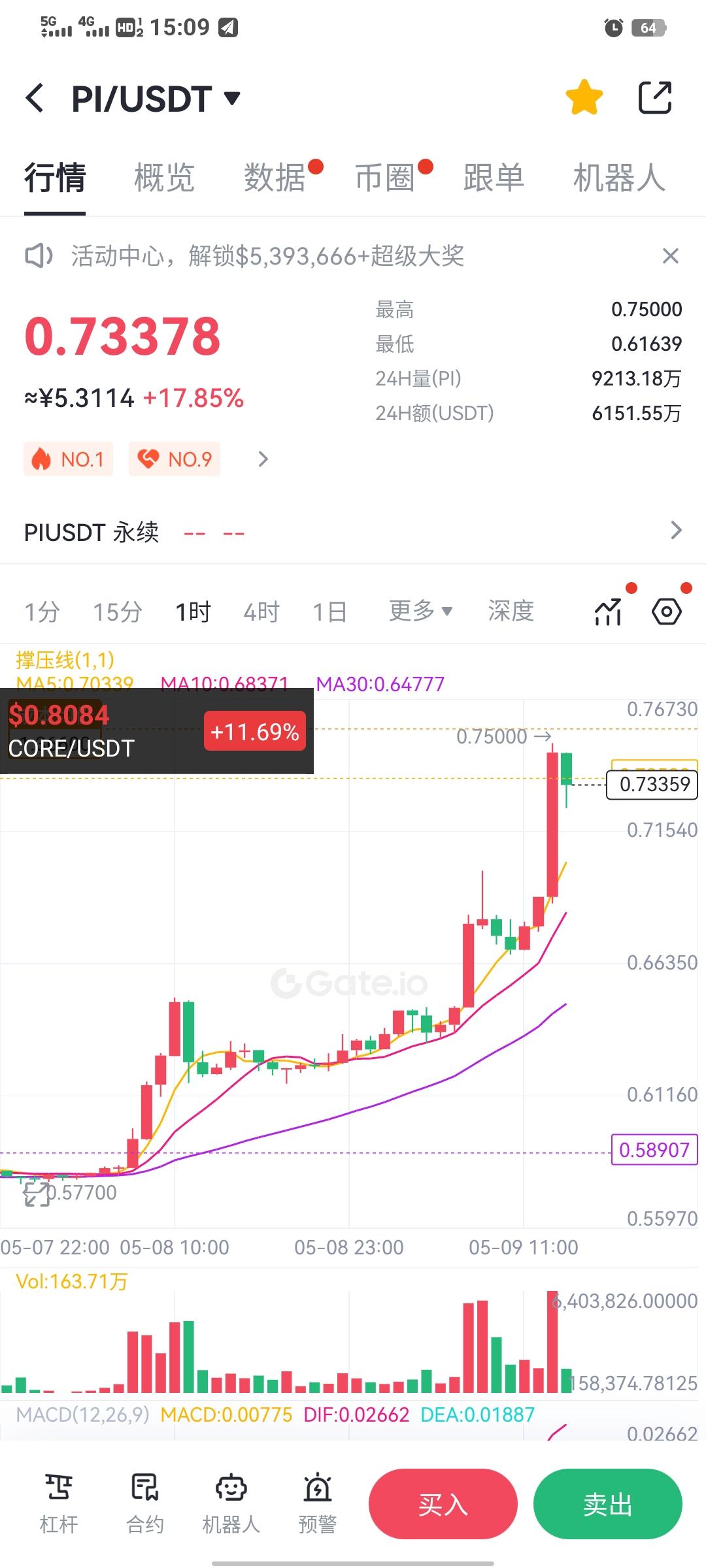
Task: Expand the 更多 interval dropdown
Action: pos(421,612)
